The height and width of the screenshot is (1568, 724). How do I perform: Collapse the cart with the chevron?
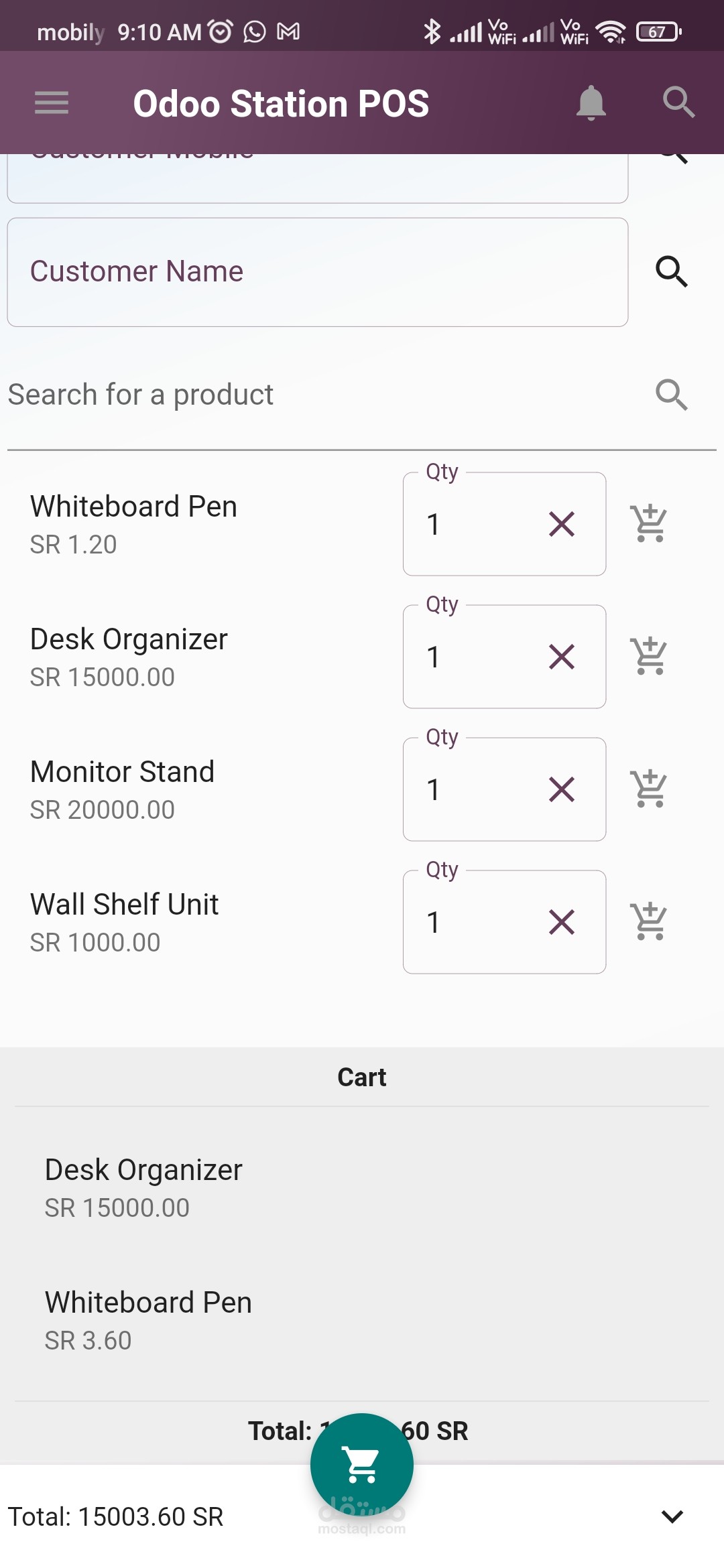pos(672,1516)
